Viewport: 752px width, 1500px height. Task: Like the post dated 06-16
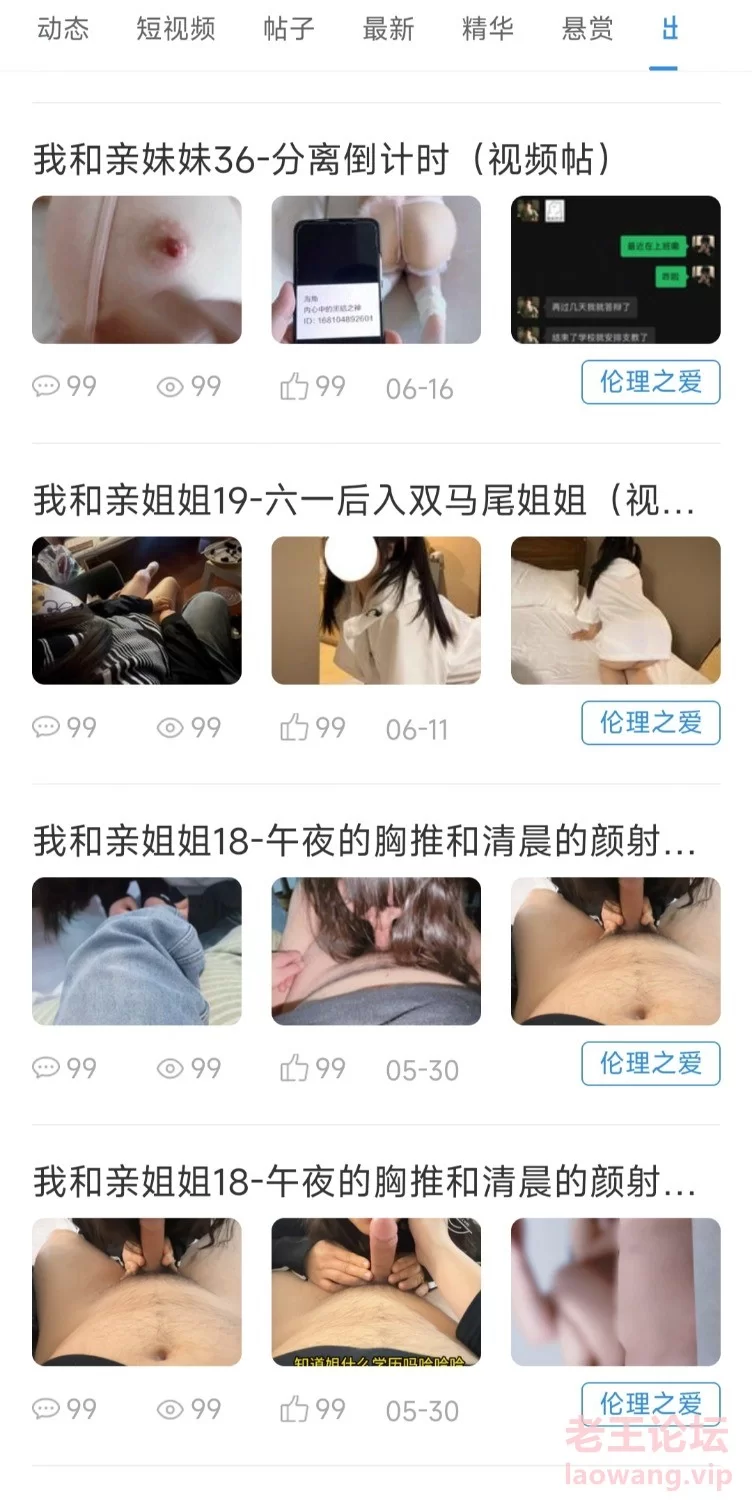pos(294,387)
